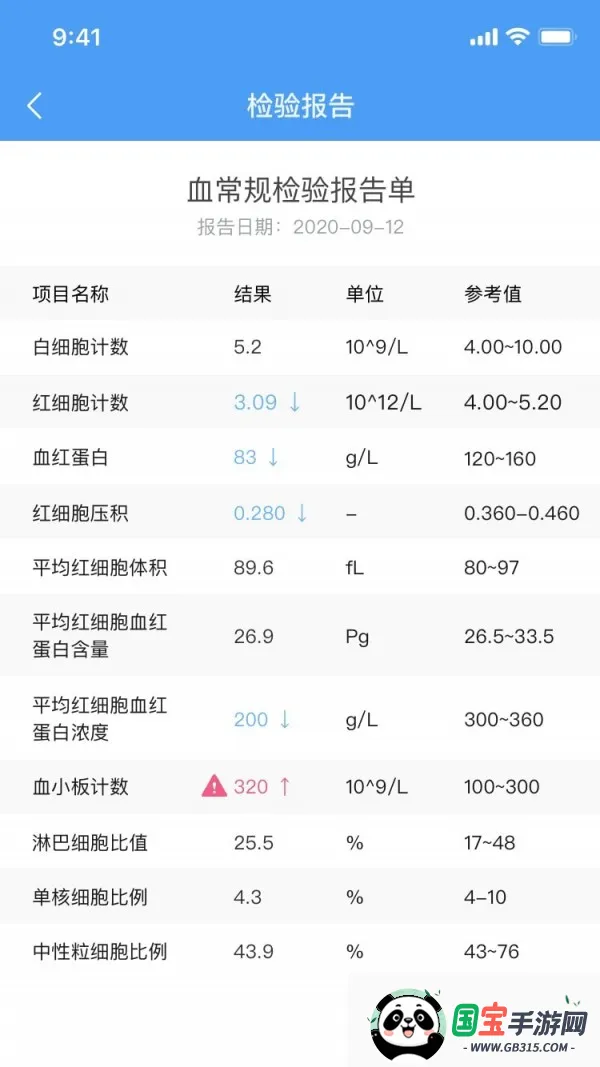Go back from the 检验报告 screen
The height and width of the screenshot is (1067, 600).
pyautogui.click(x=35, y=106)
